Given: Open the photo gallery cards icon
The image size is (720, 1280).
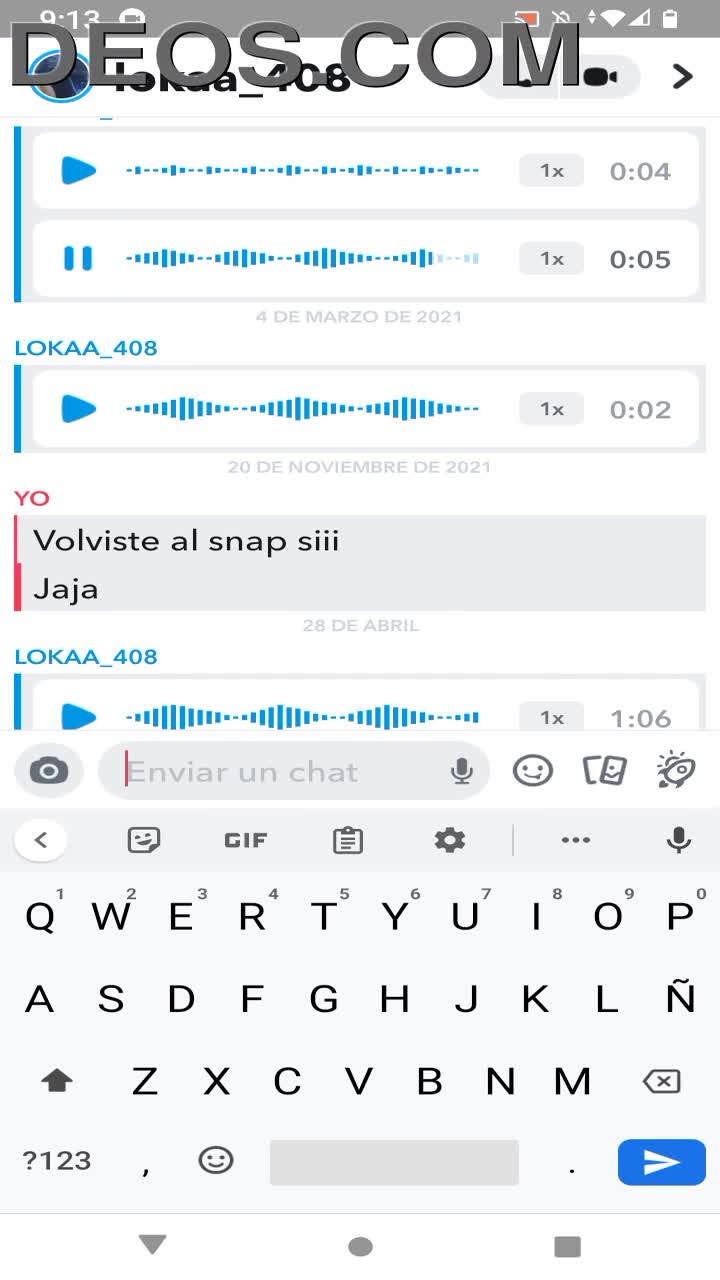Looking at the screenshot, I should point(604,771).
